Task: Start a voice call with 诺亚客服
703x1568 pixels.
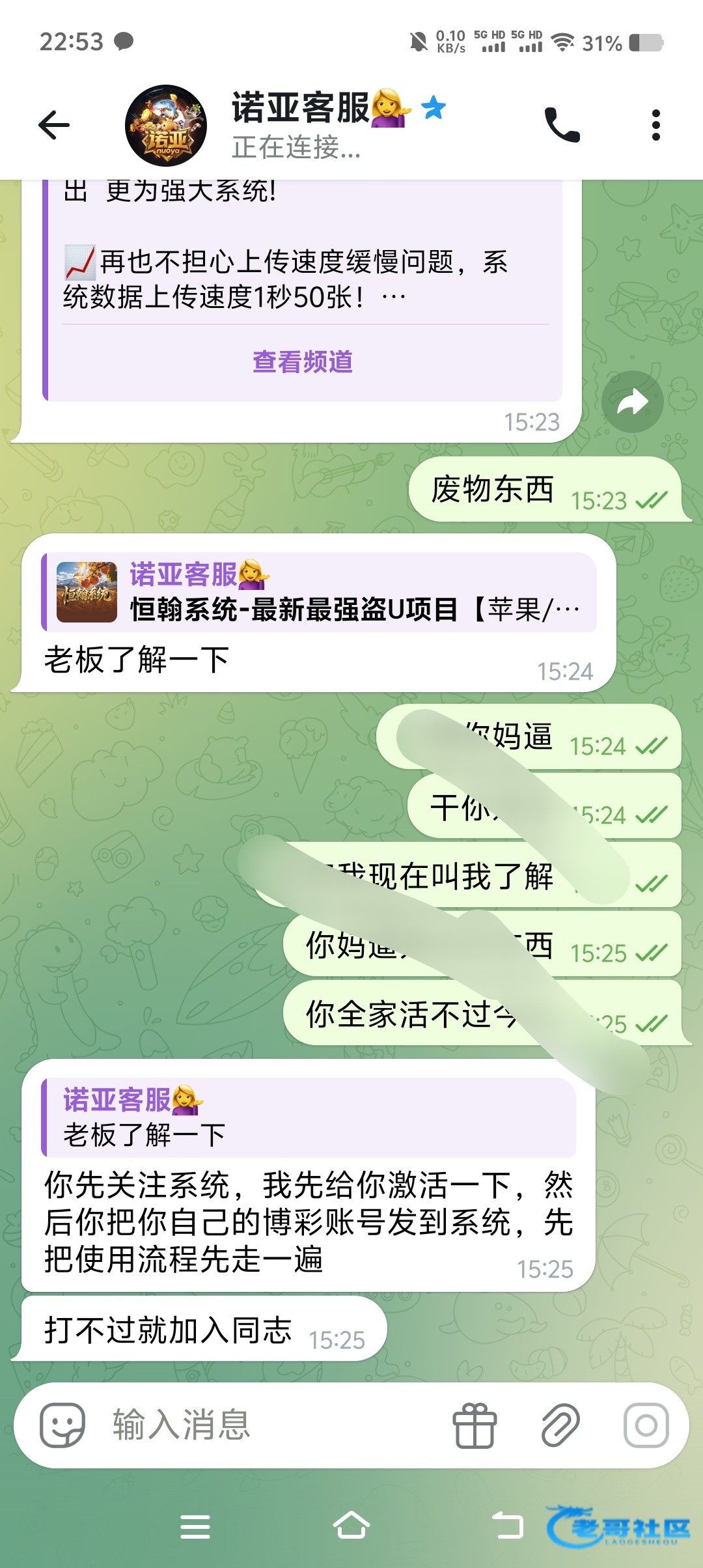Action: 562,125
